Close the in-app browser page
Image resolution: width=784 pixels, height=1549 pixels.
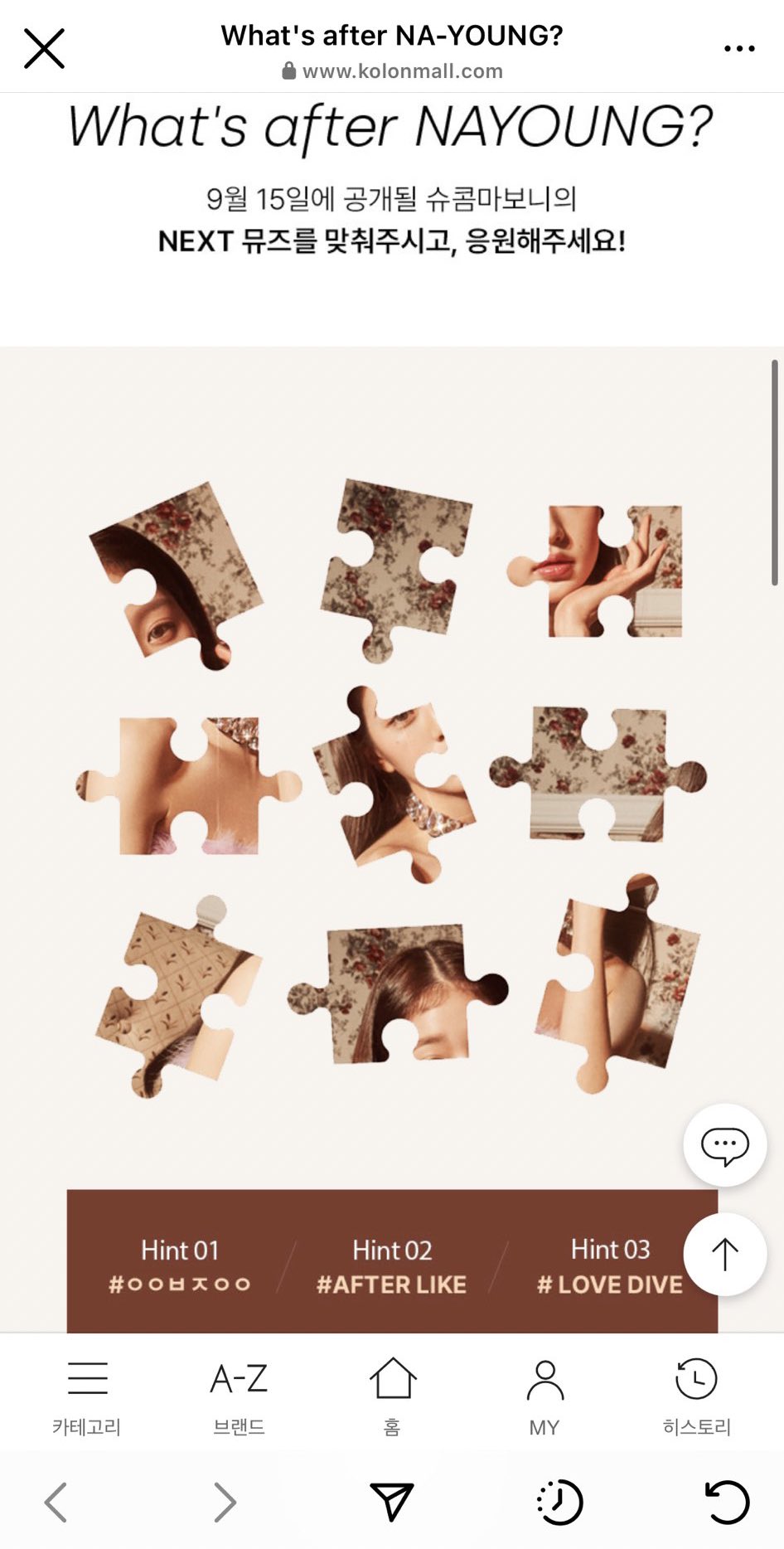point(44,48)
